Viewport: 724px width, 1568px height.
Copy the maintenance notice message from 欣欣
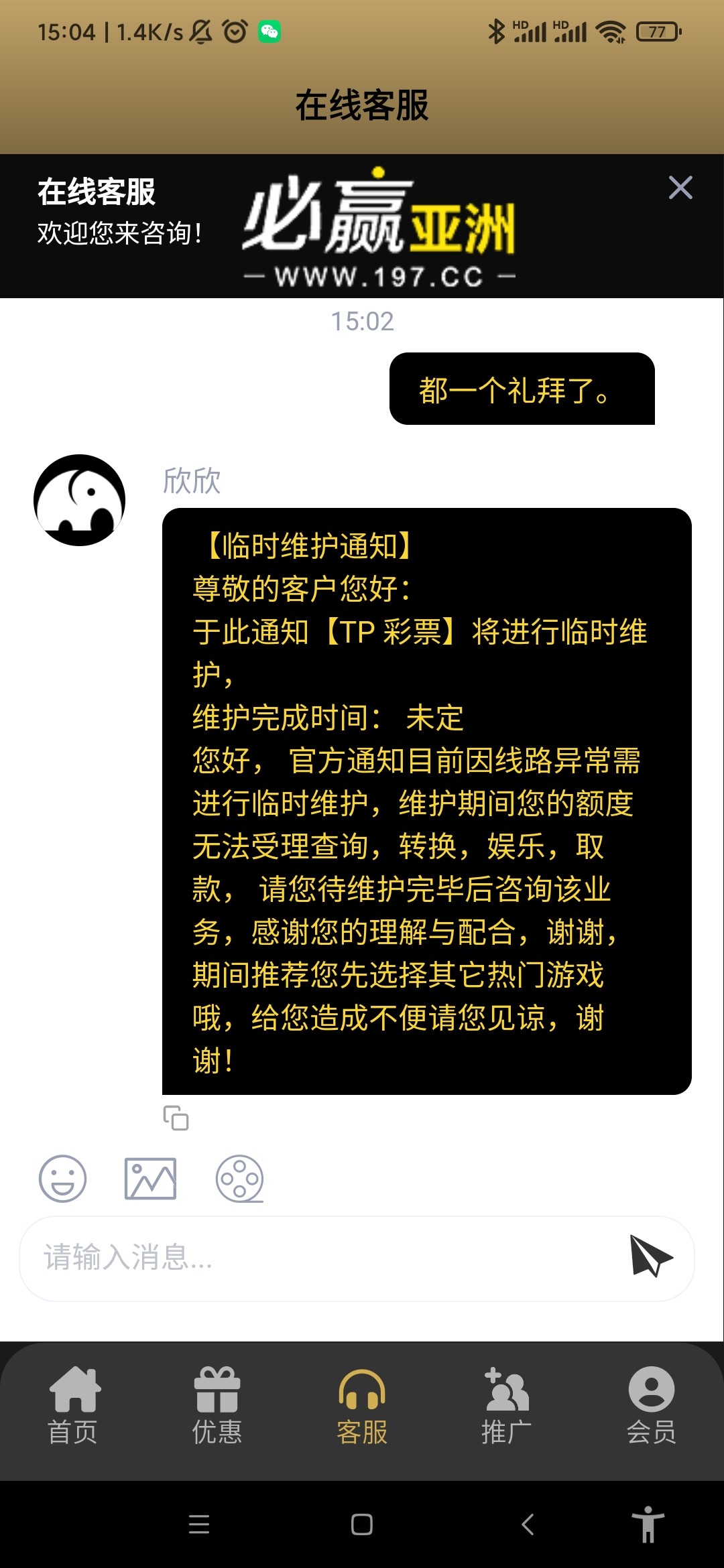pyautogui.click(x=176, y=1118)
